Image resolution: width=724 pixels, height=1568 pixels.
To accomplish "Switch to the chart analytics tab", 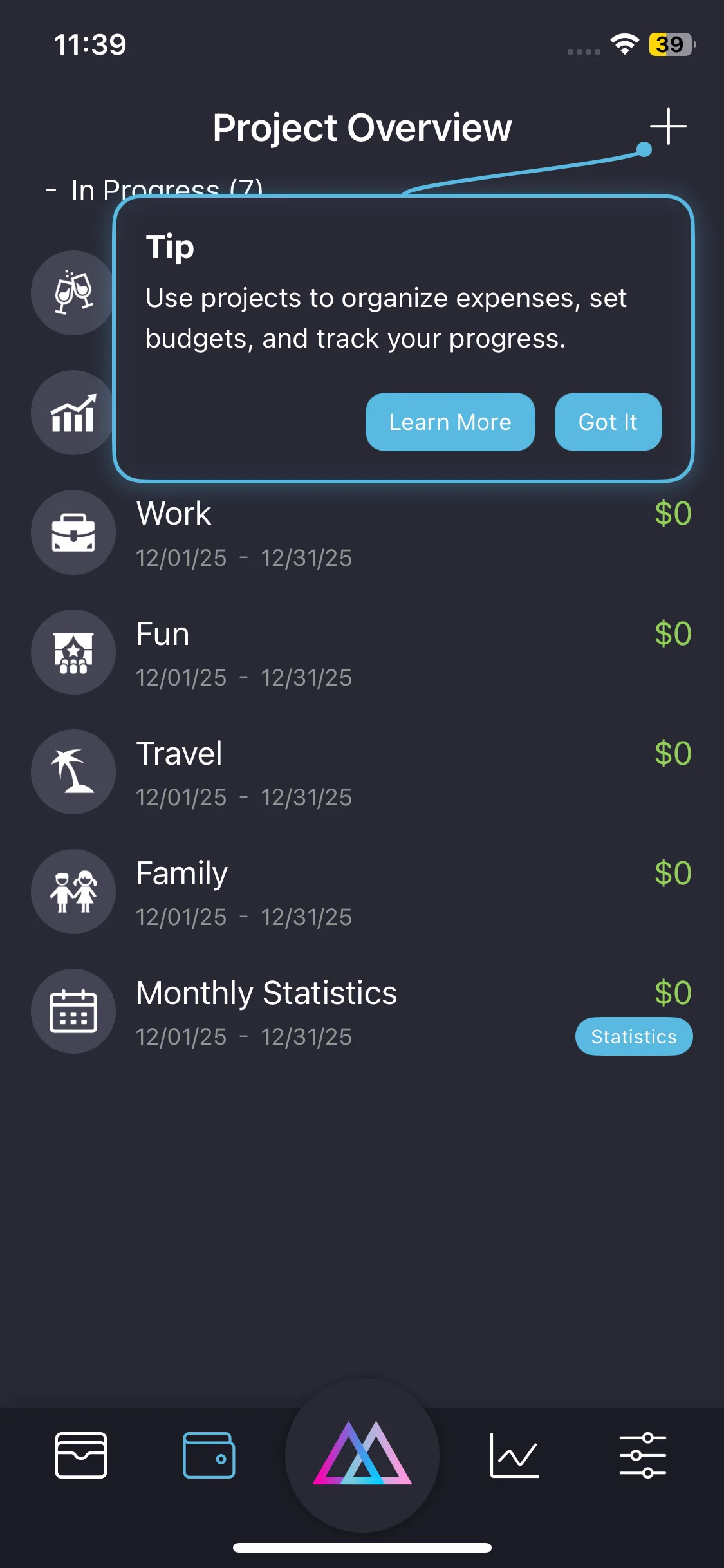I will [x=515, y=1455].
